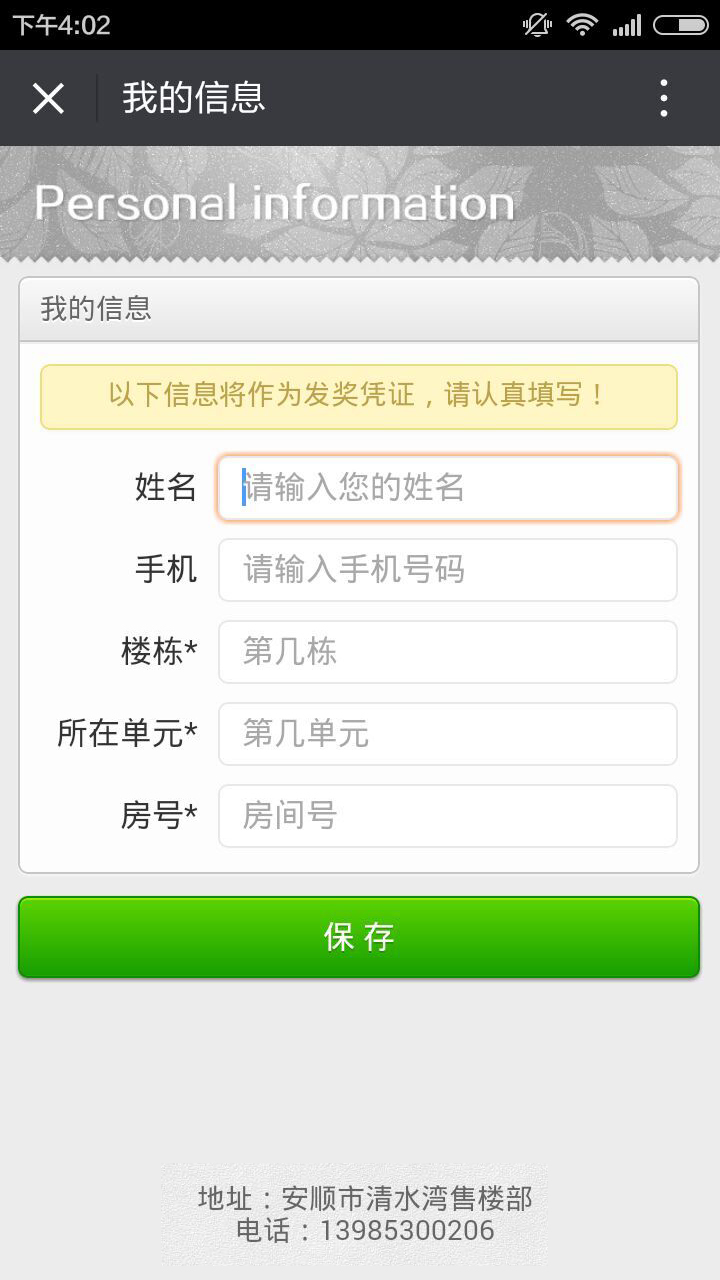The image size is (720, 1280).
Task: Tap the 姓名 name input field
Action: (448, 488)
